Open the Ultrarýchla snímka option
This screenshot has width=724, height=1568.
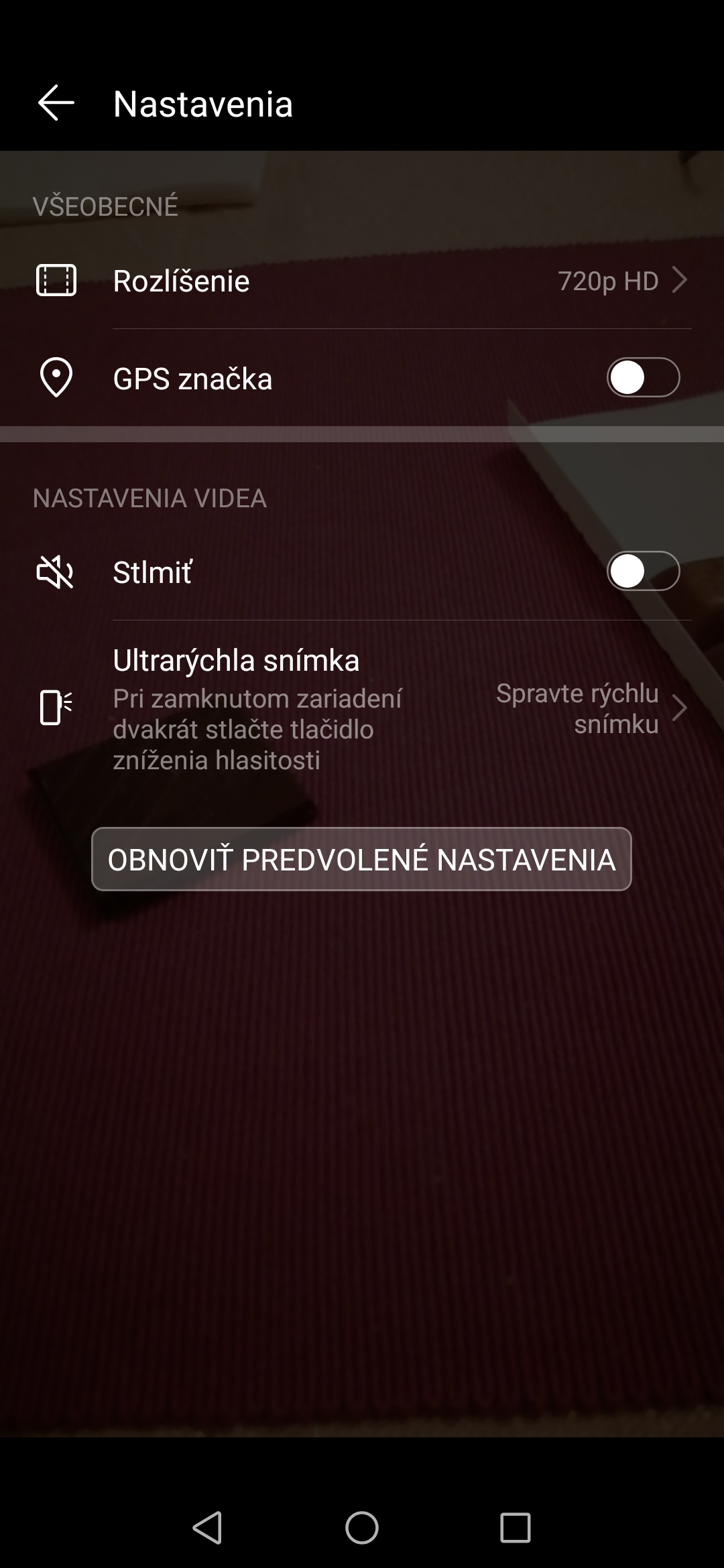coord(362,709)
